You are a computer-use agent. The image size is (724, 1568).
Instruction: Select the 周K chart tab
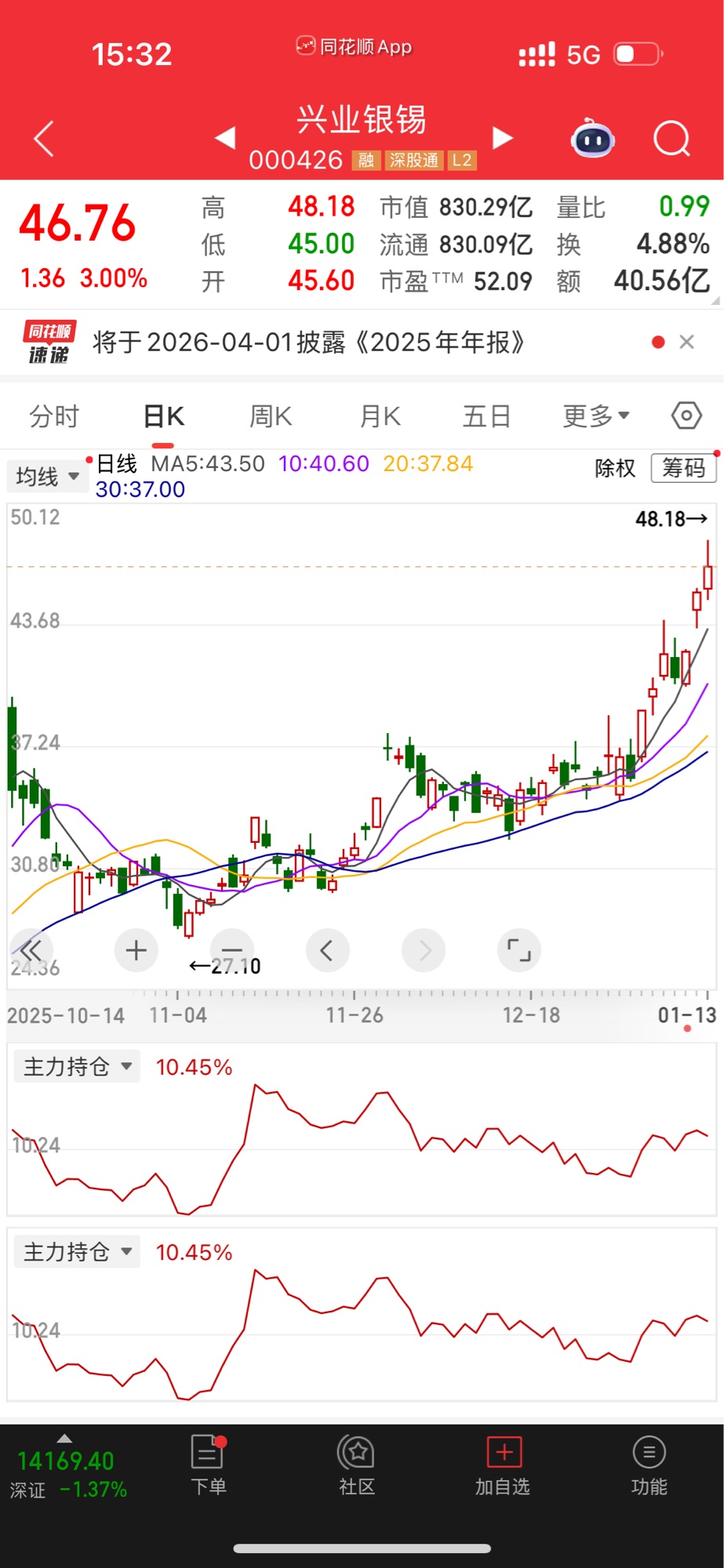pyautogui.click(x=271, y=416)
